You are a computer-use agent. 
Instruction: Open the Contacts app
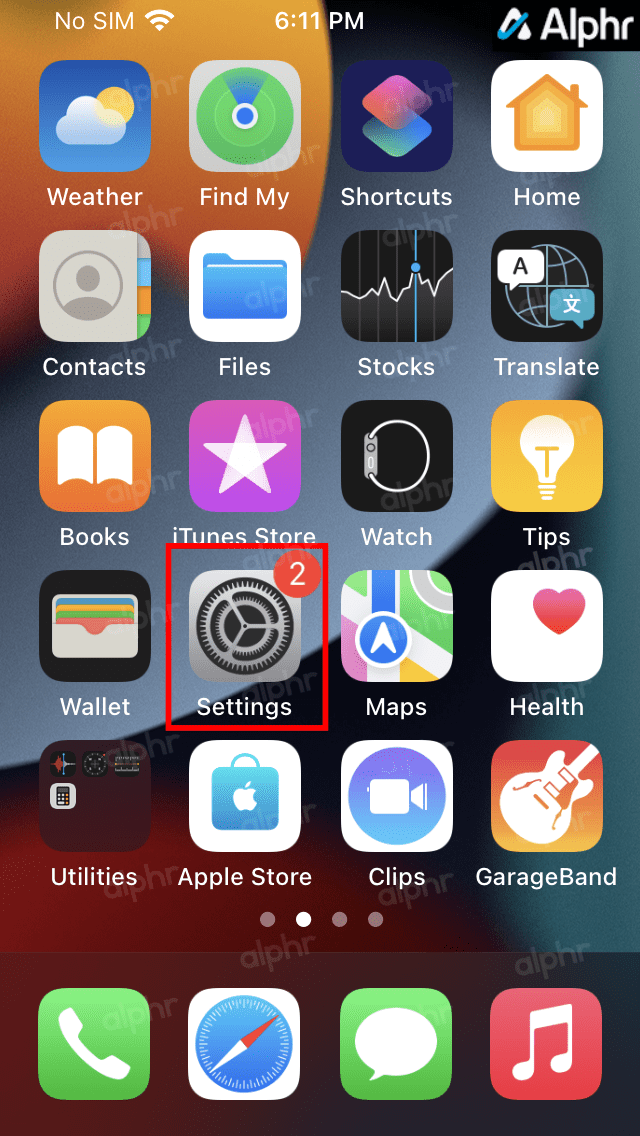coord(95,286)
